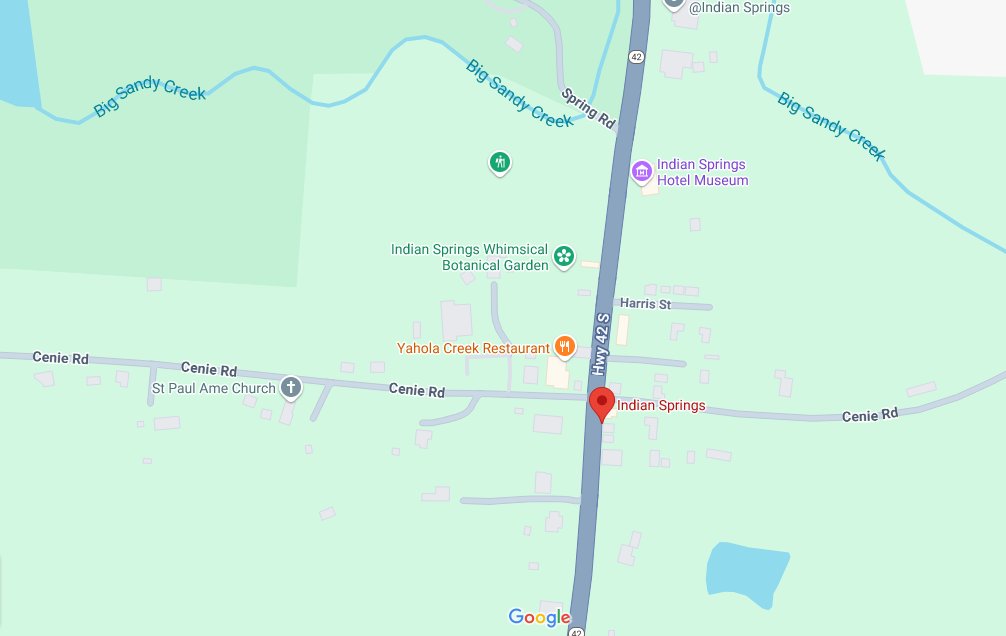The width and height of the screenshot is (1006, 636).
Task: Tap the red Indian Springs location pin
Action: [x=601, y=404]
